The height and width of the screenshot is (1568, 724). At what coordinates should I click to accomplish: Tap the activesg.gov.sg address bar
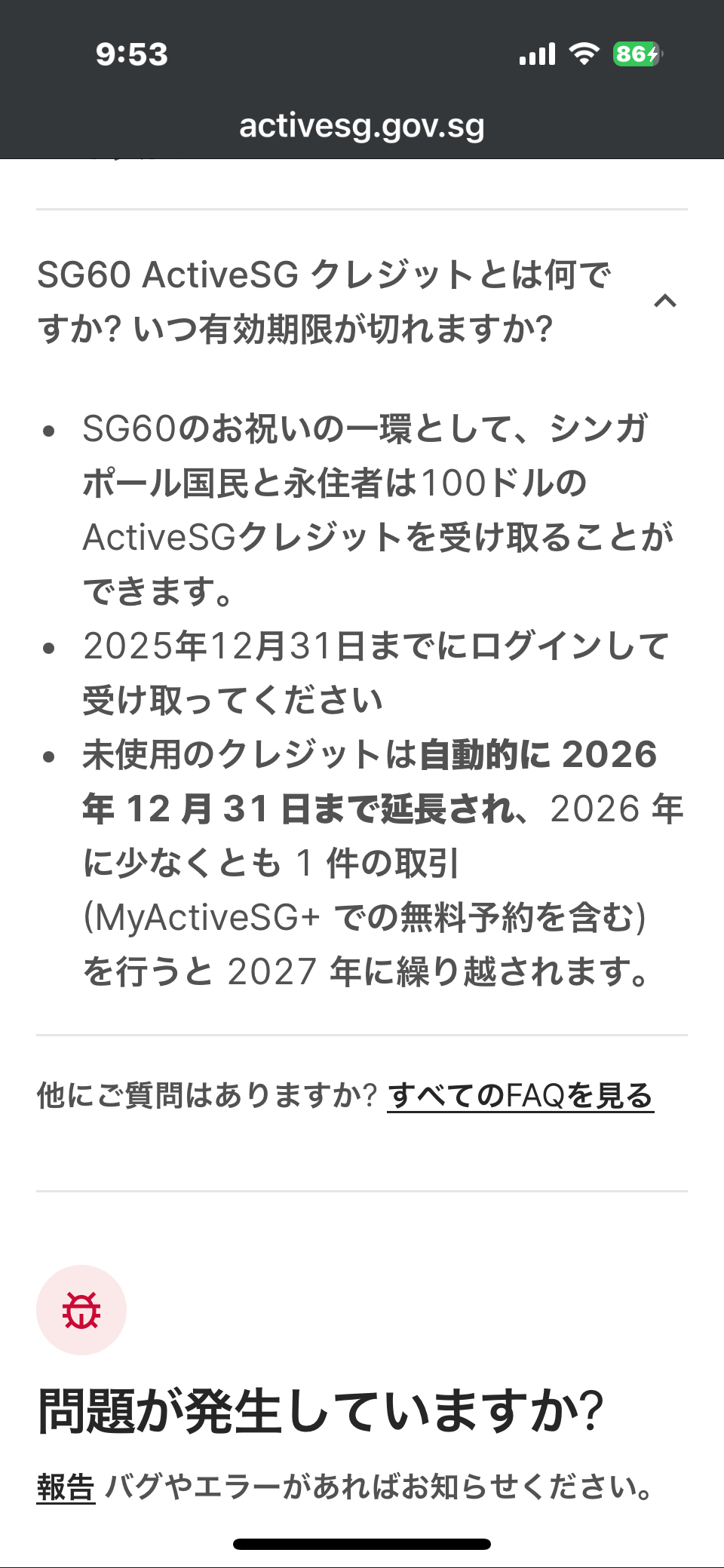362,126
